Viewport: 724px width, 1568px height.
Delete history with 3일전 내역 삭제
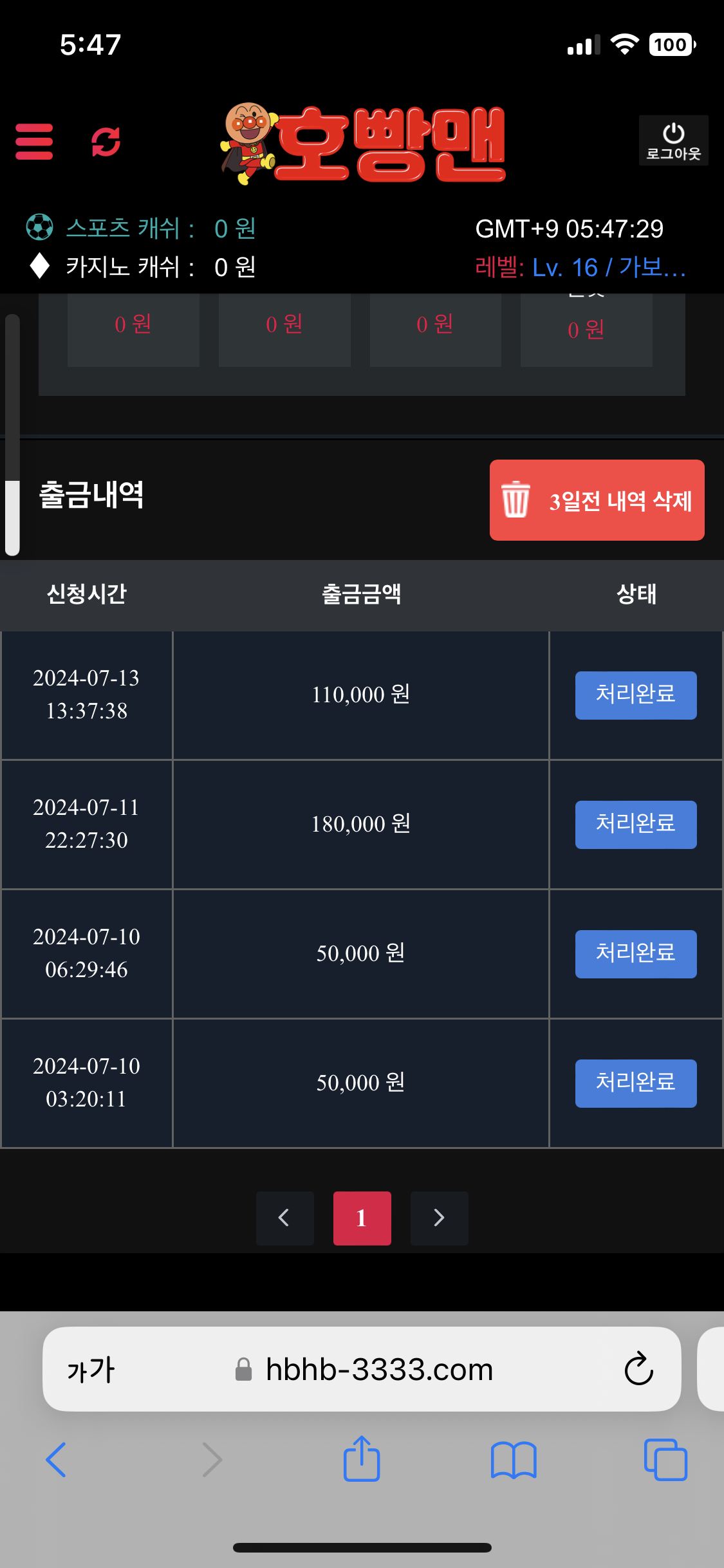pyautogui.click(x=597, y=500)
